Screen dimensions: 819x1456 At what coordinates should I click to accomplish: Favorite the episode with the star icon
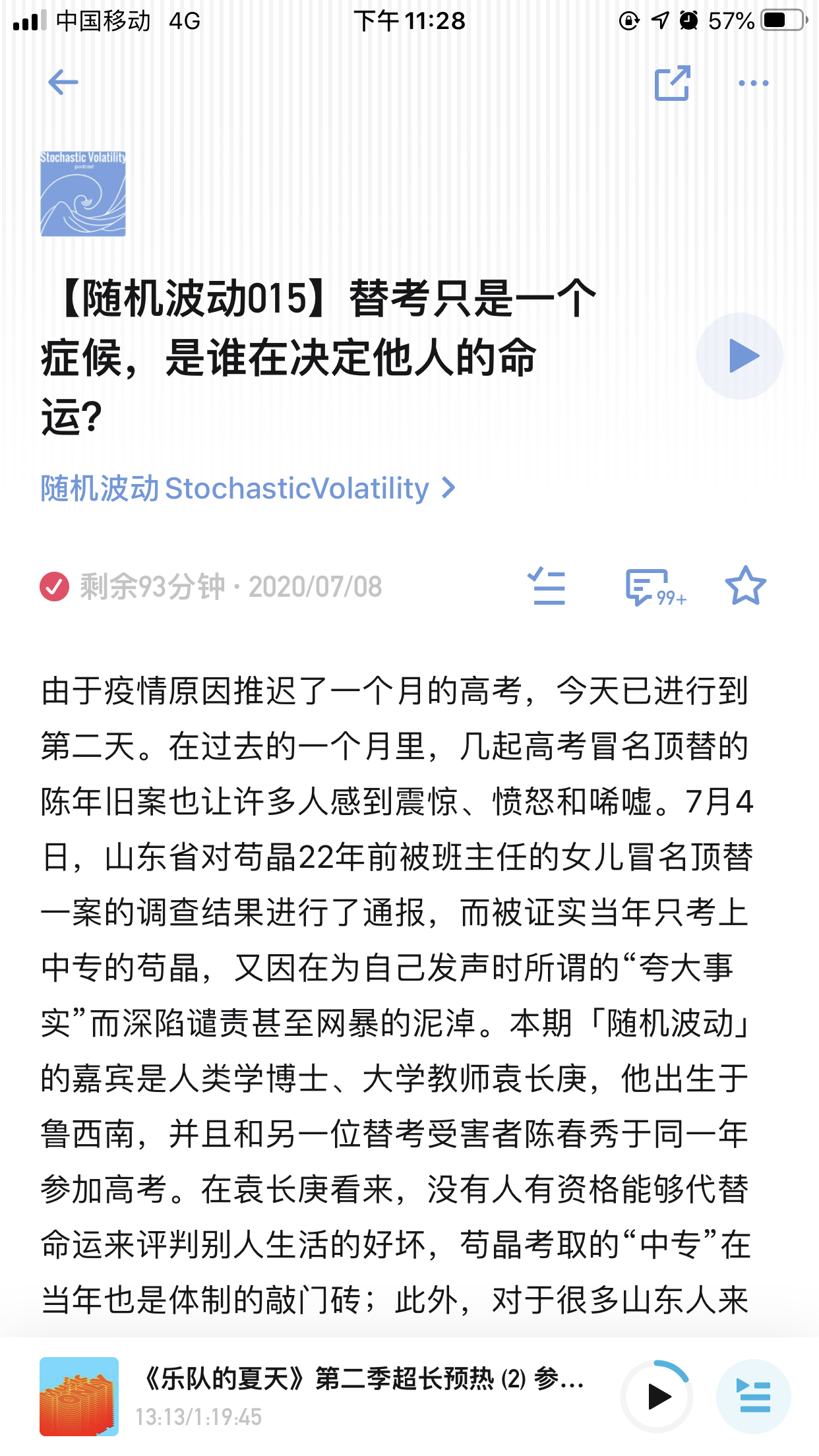click(x=745, y=586)
